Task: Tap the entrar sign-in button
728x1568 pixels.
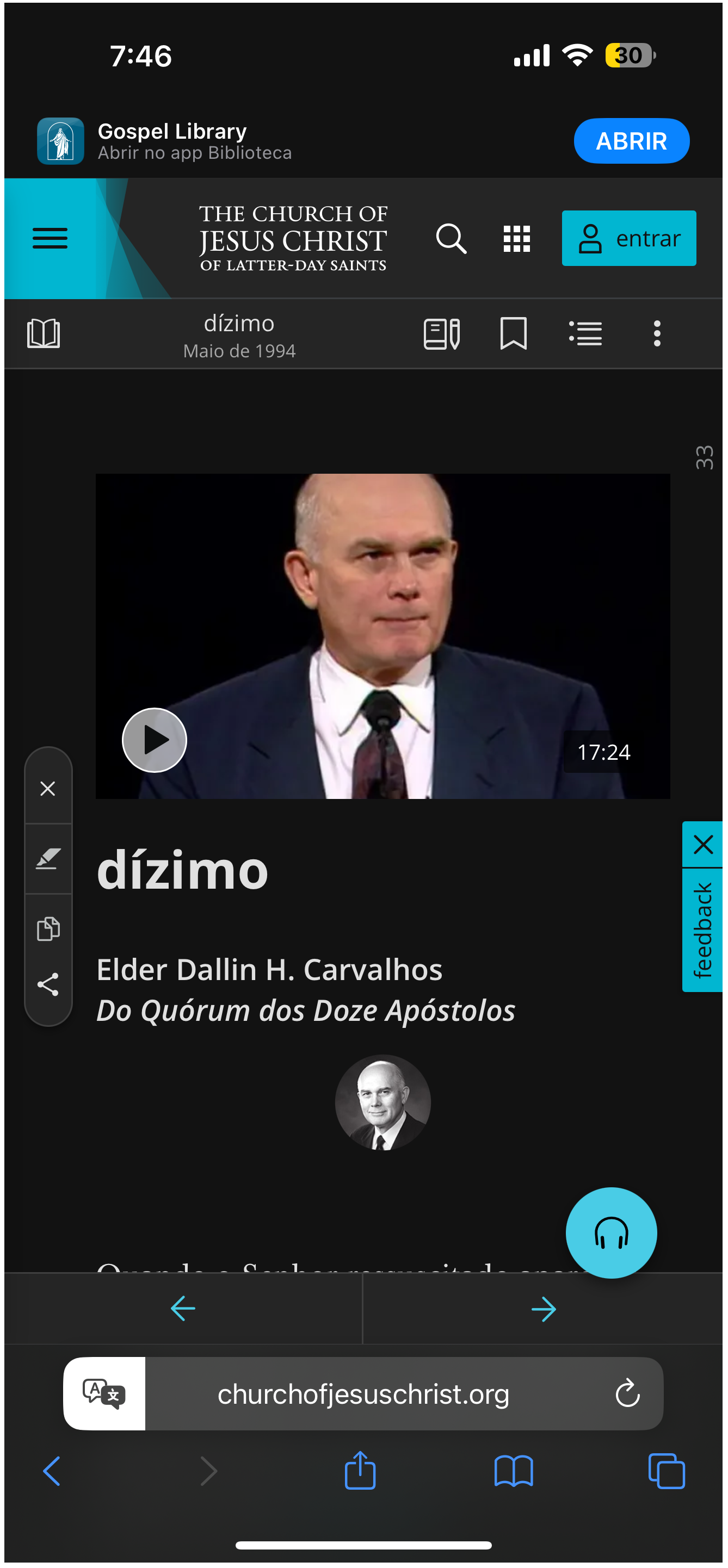Action: coord(628,238)
